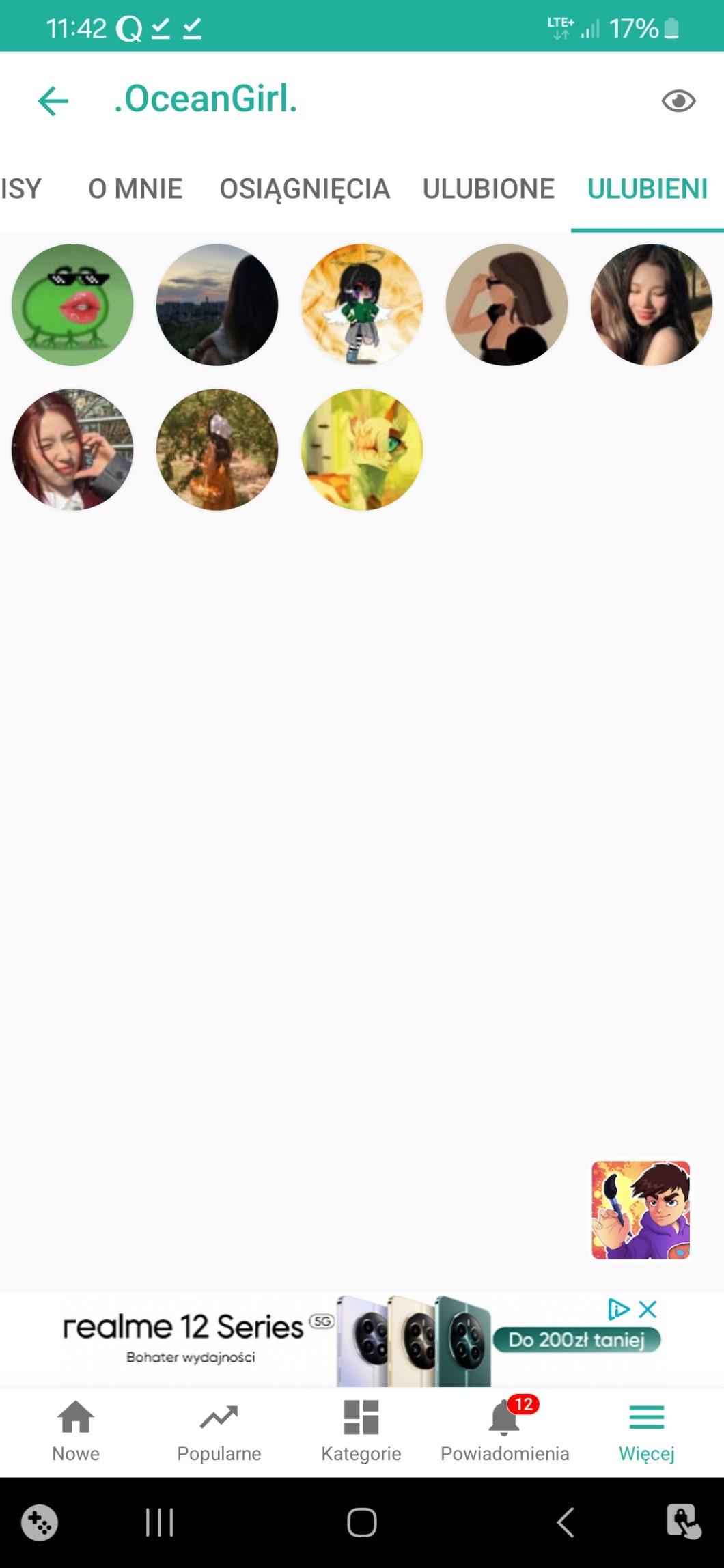Open the yellow cat drawing avatar profile
724x1568 pixels.
click(362, 449)
